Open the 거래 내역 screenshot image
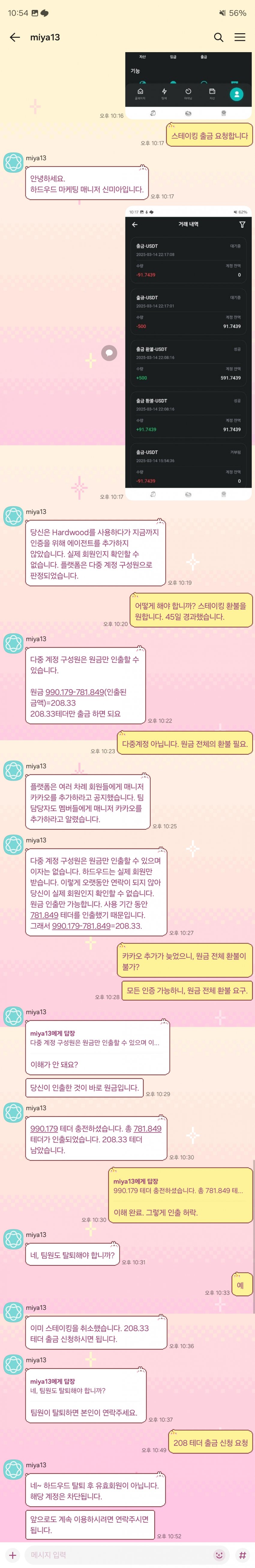The image size is (255, 1568). pyautogui.click(x=188, y=347)
